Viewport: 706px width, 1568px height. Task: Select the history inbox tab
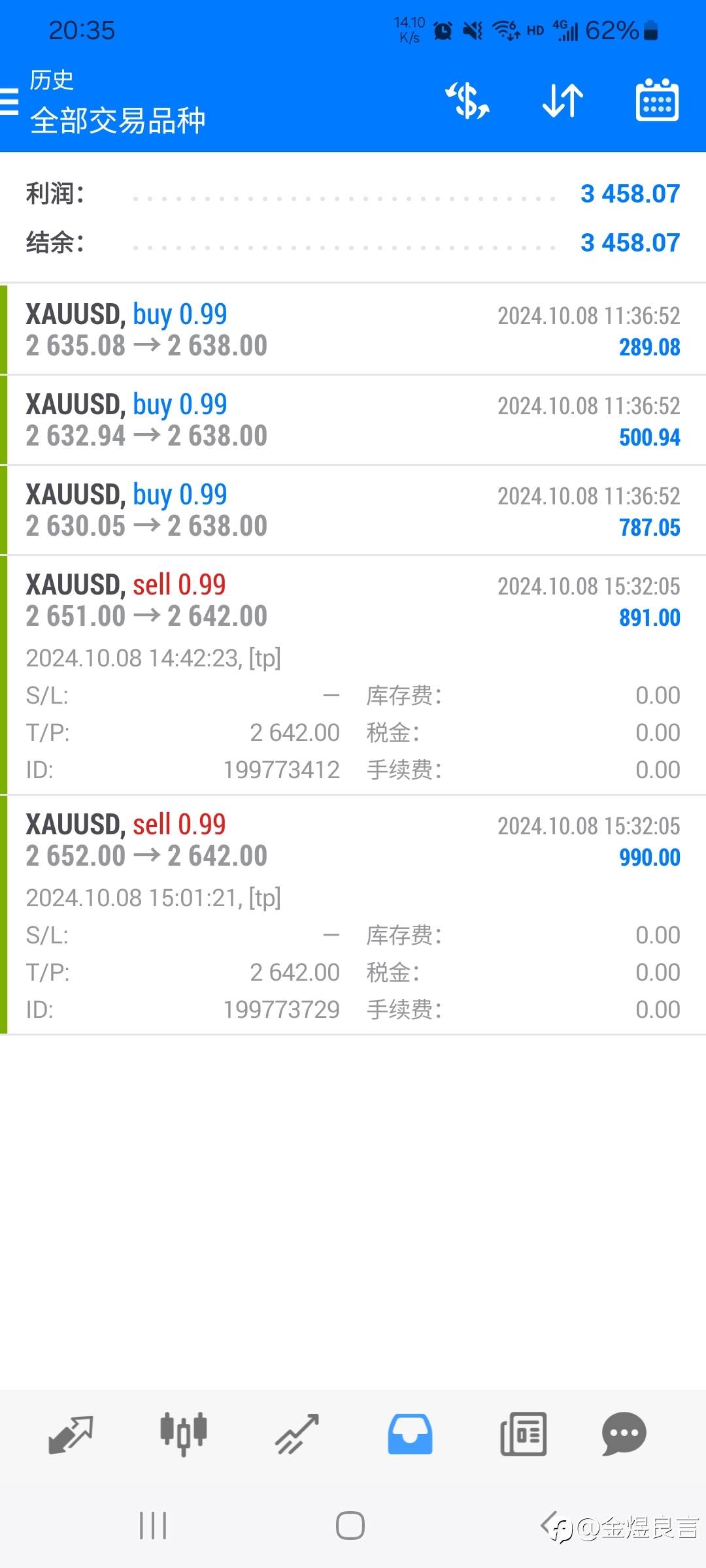pyautogui.click(x=410, y=1434)
